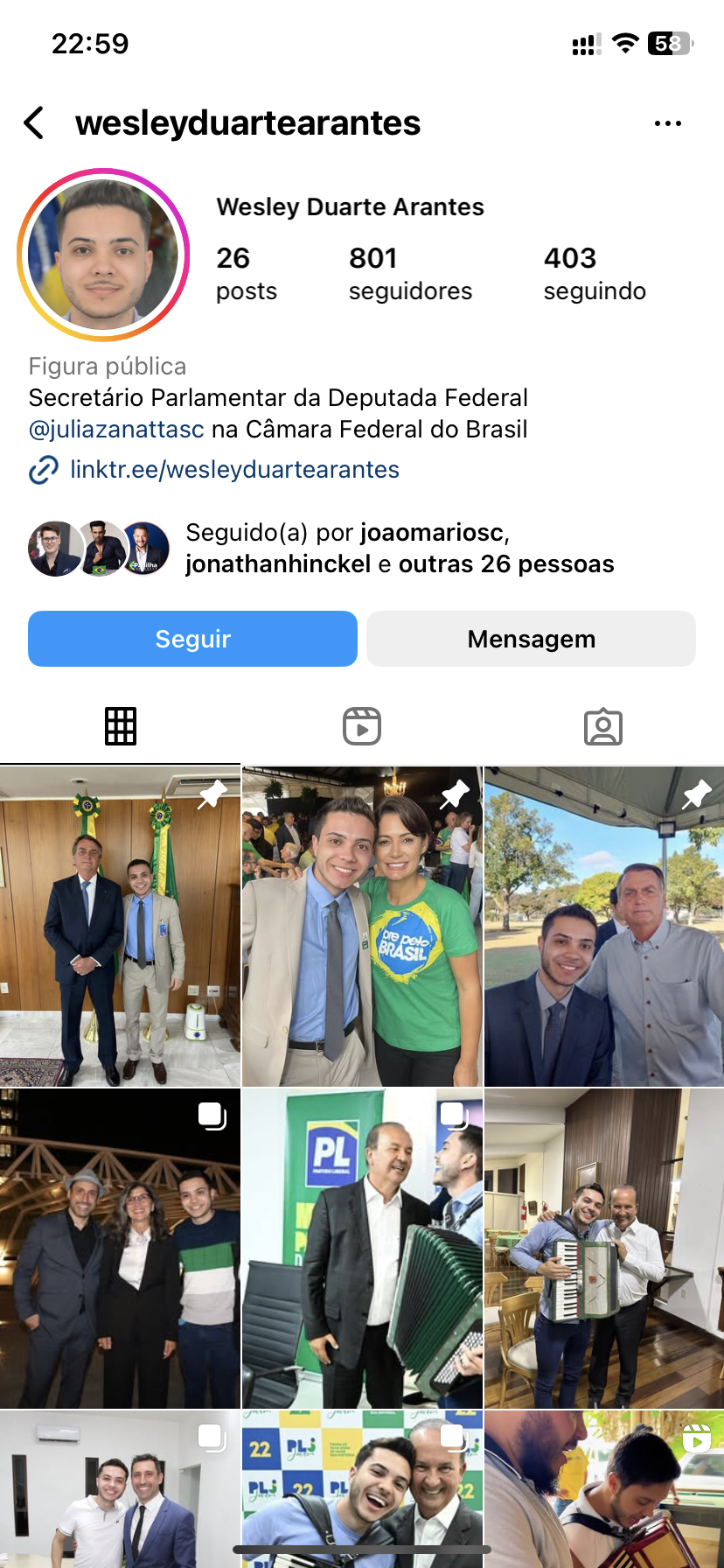Image resolution: width=724 pixels, height=1568 pixels.
Task: Open the three-dot options menu
Action: click(667, 123)
